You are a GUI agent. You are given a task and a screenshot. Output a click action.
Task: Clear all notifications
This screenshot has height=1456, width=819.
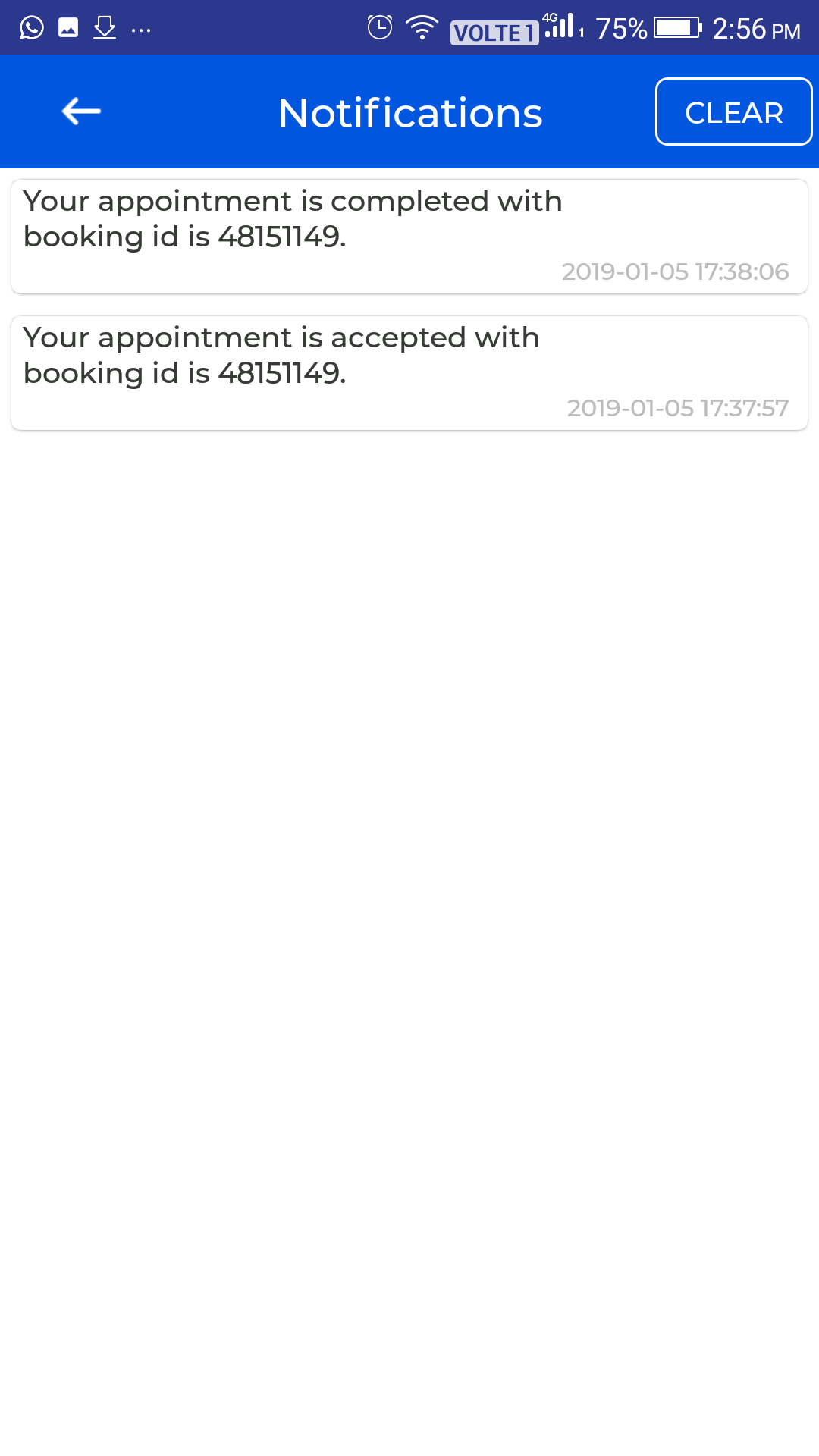(x=733, y=111)
